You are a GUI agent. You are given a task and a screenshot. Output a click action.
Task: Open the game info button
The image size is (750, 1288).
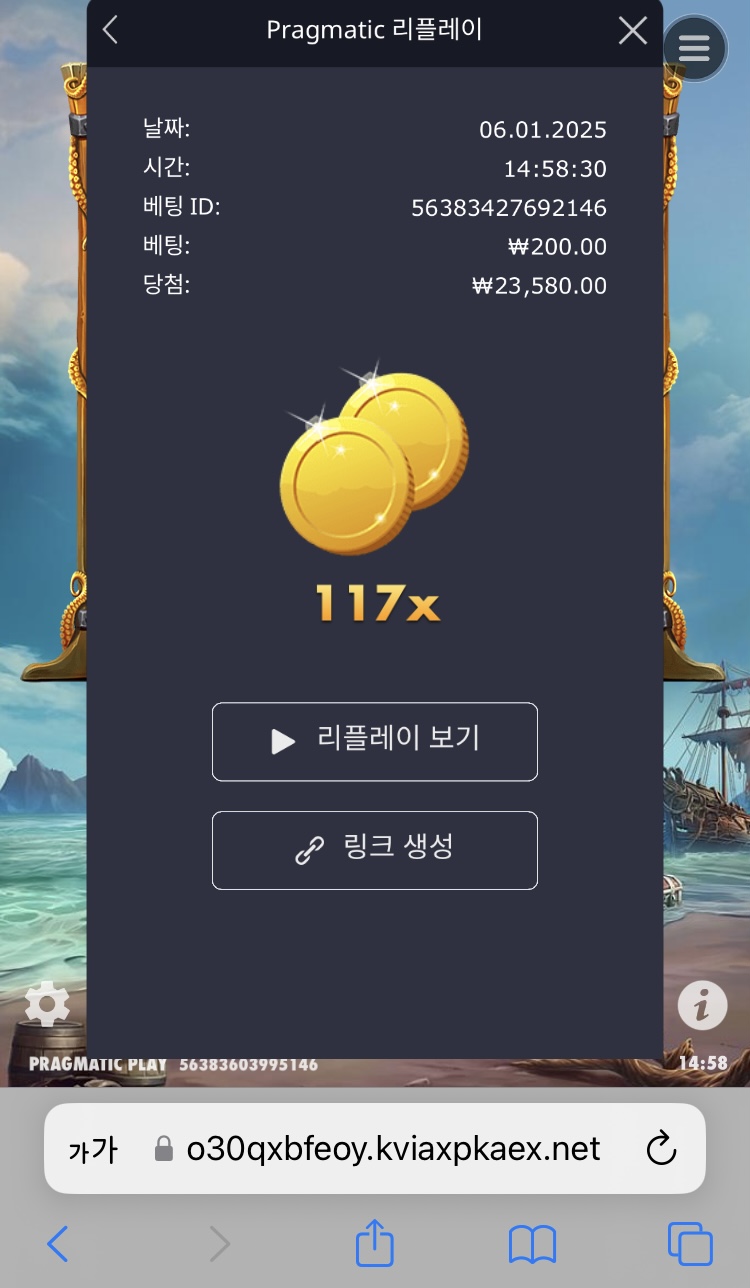pyautogui.click(x=702, y=1004)
